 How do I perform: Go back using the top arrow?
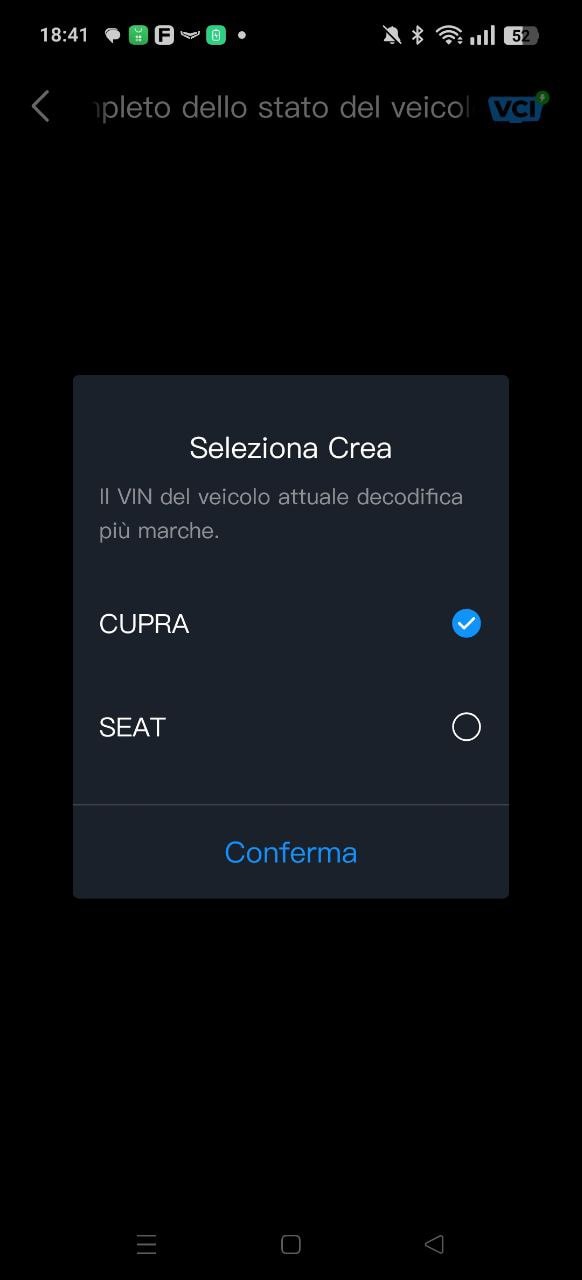40,106
